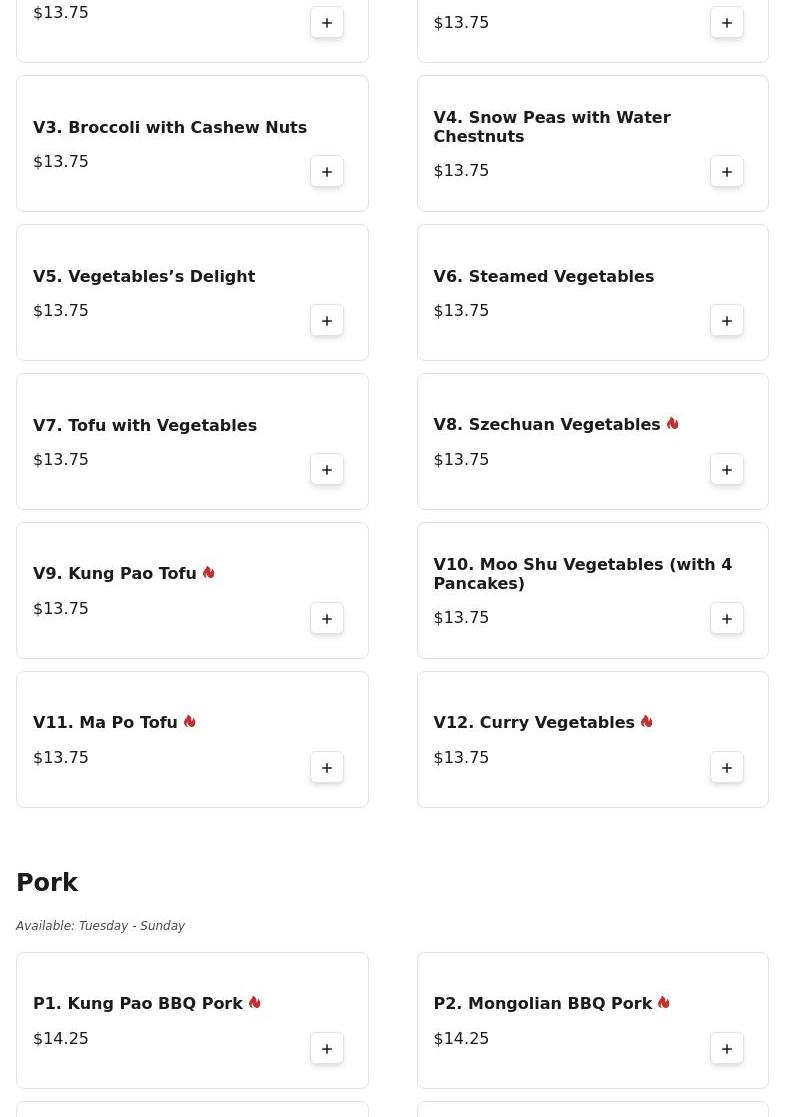Add P2 Mongolian BBQ Pork
This screenshot has width=785, height=1117.
[x=727, y=1049]
